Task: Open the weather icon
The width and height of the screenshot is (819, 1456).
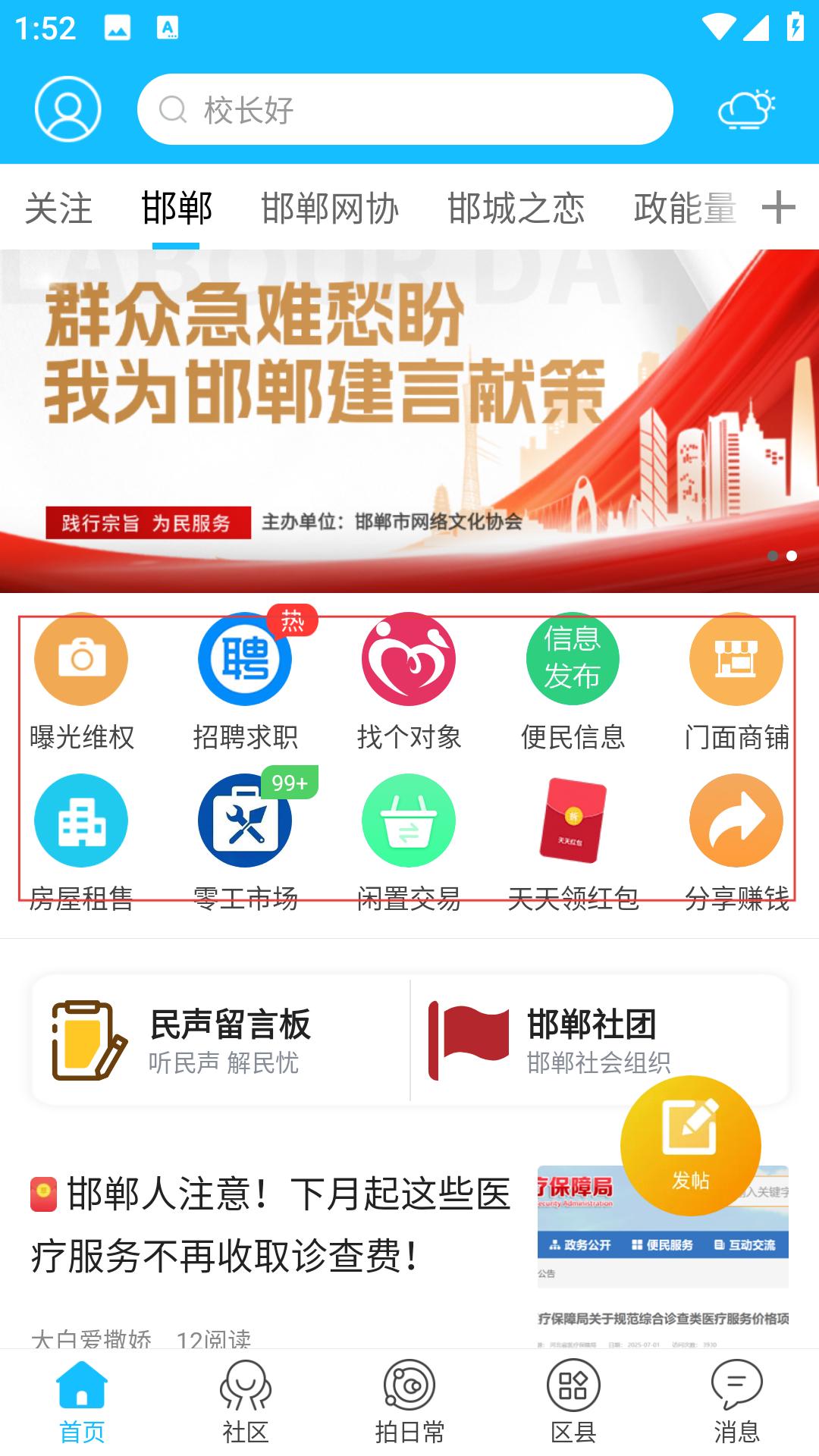Action: [747, 109]
